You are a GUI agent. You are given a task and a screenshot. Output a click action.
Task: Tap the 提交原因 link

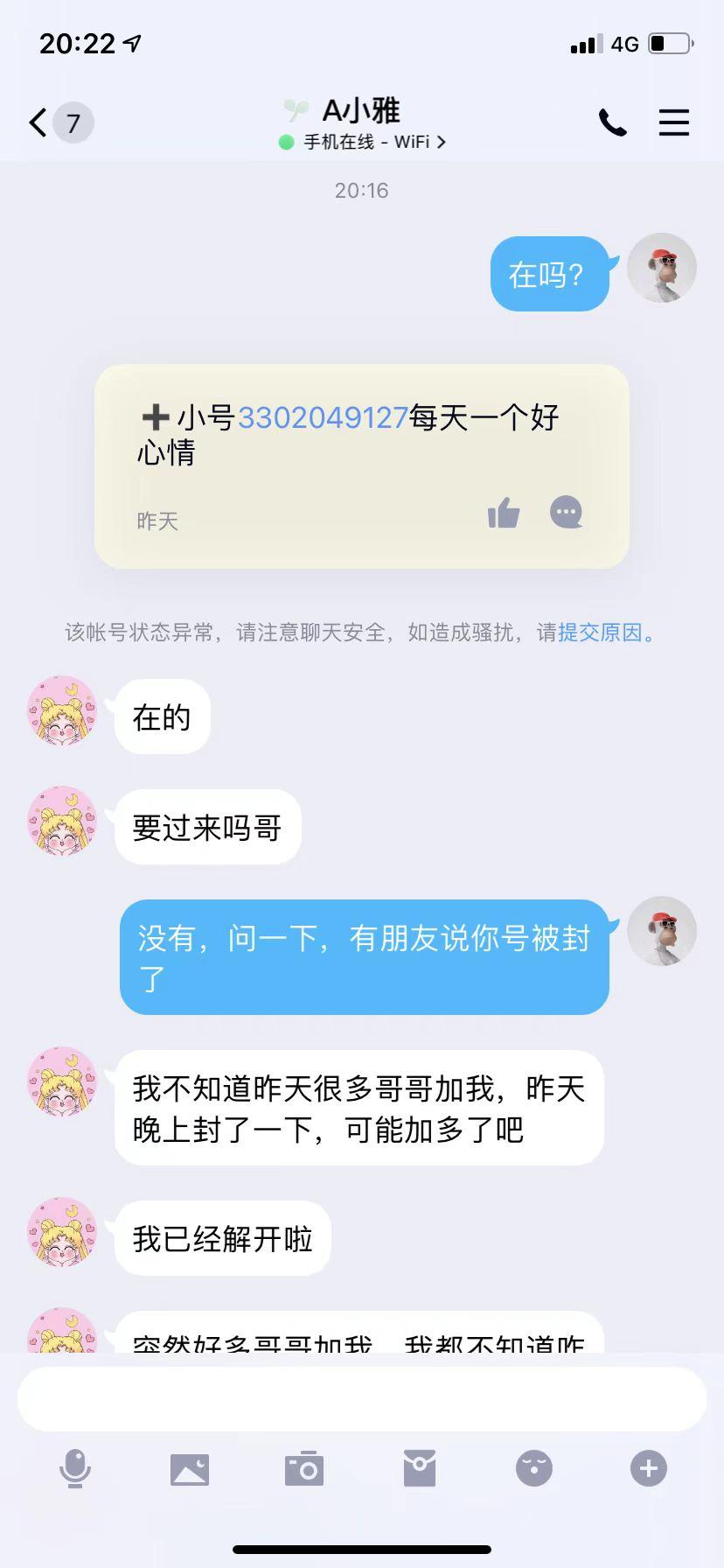point(600,633)
